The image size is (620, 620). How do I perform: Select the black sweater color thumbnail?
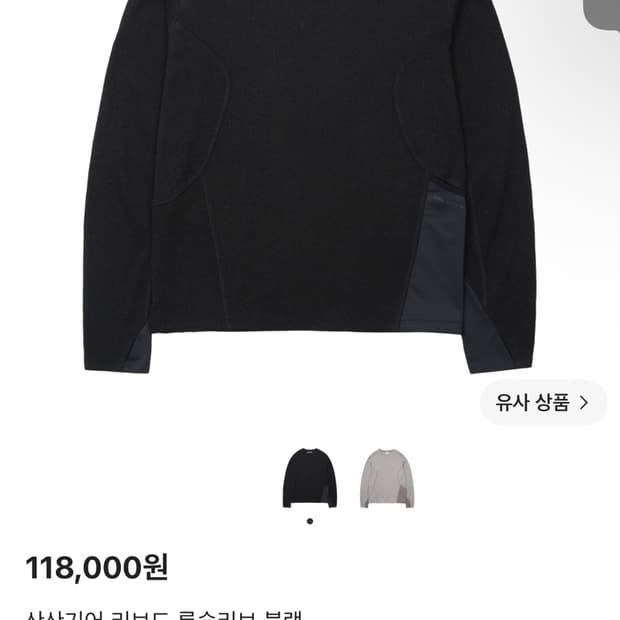tap(310, 478)
